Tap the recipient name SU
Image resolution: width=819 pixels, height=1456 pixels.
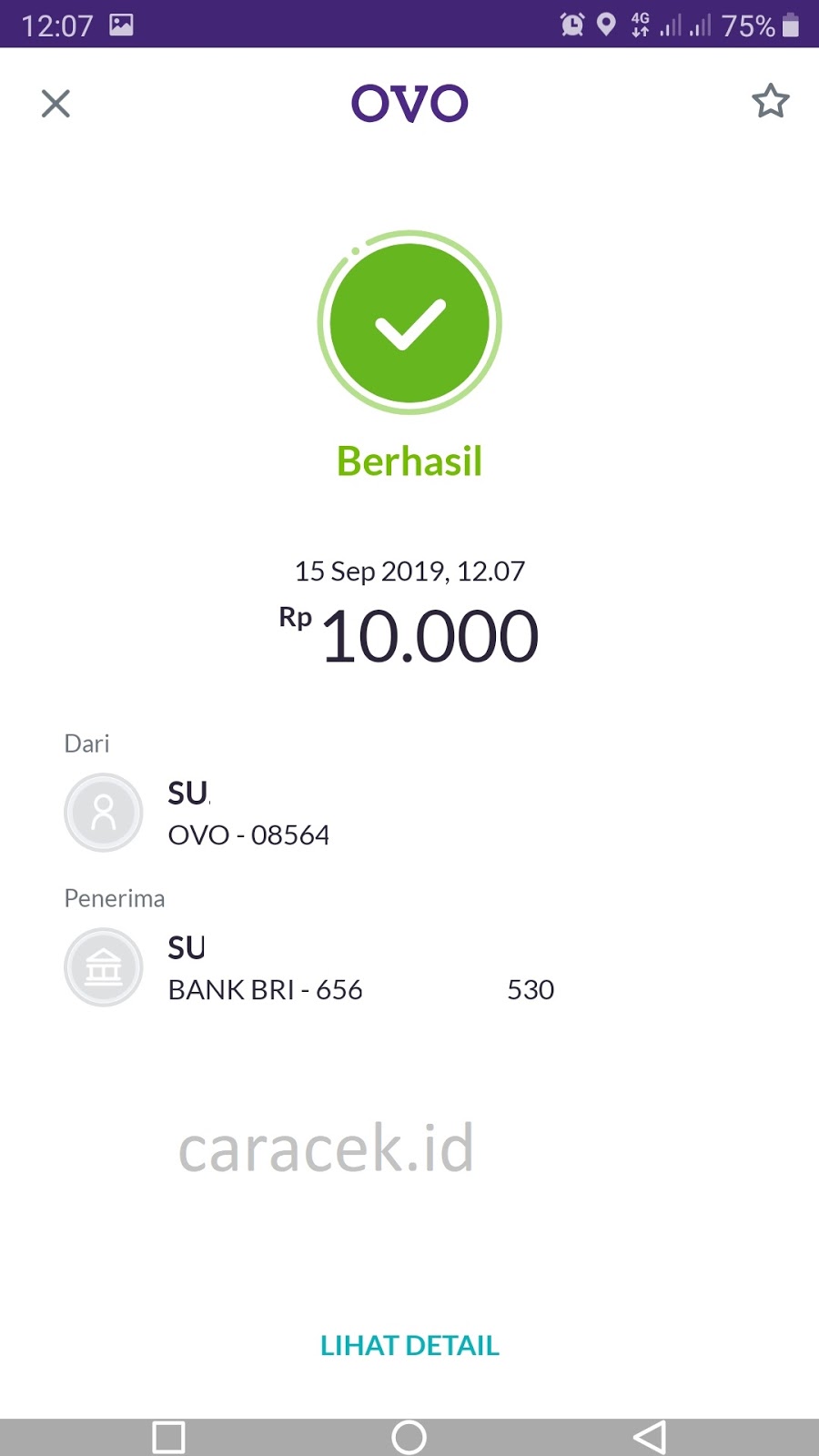pyautogui.click(x=187, y=947)
